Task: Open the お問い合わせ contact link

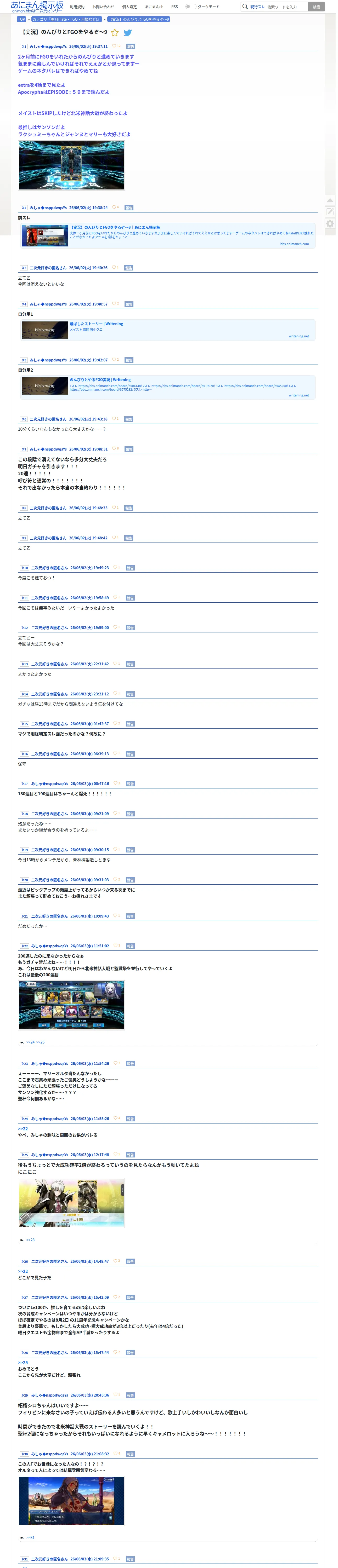Action: click(x=103, y=7)
